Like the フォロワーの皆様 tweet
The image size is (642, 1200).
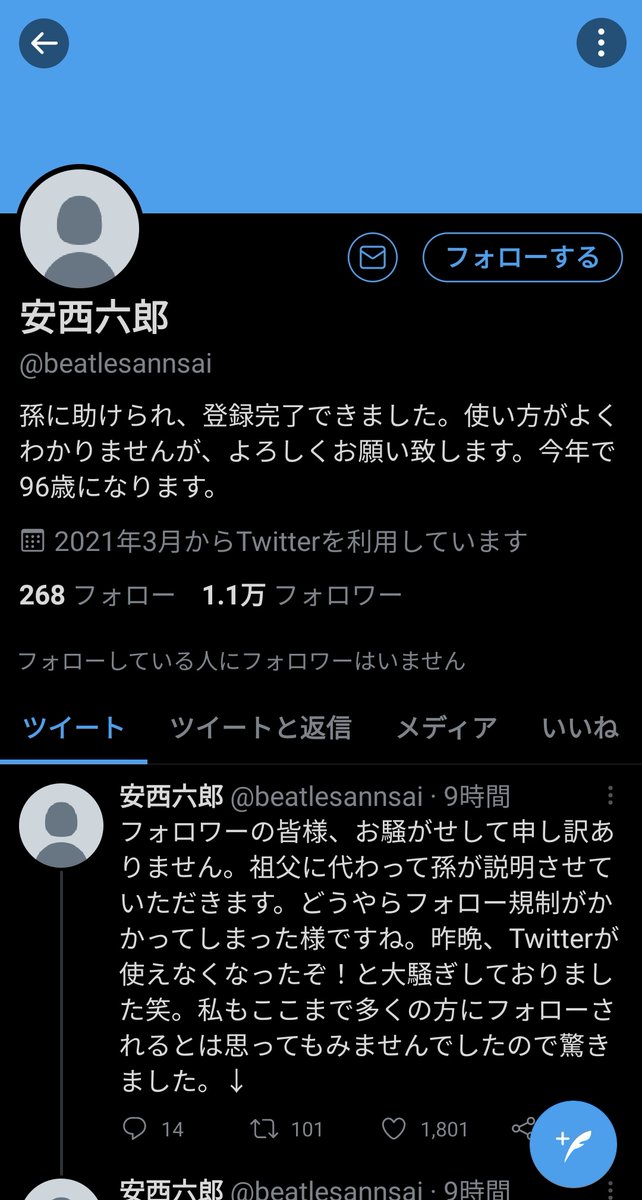[395, 1129]
